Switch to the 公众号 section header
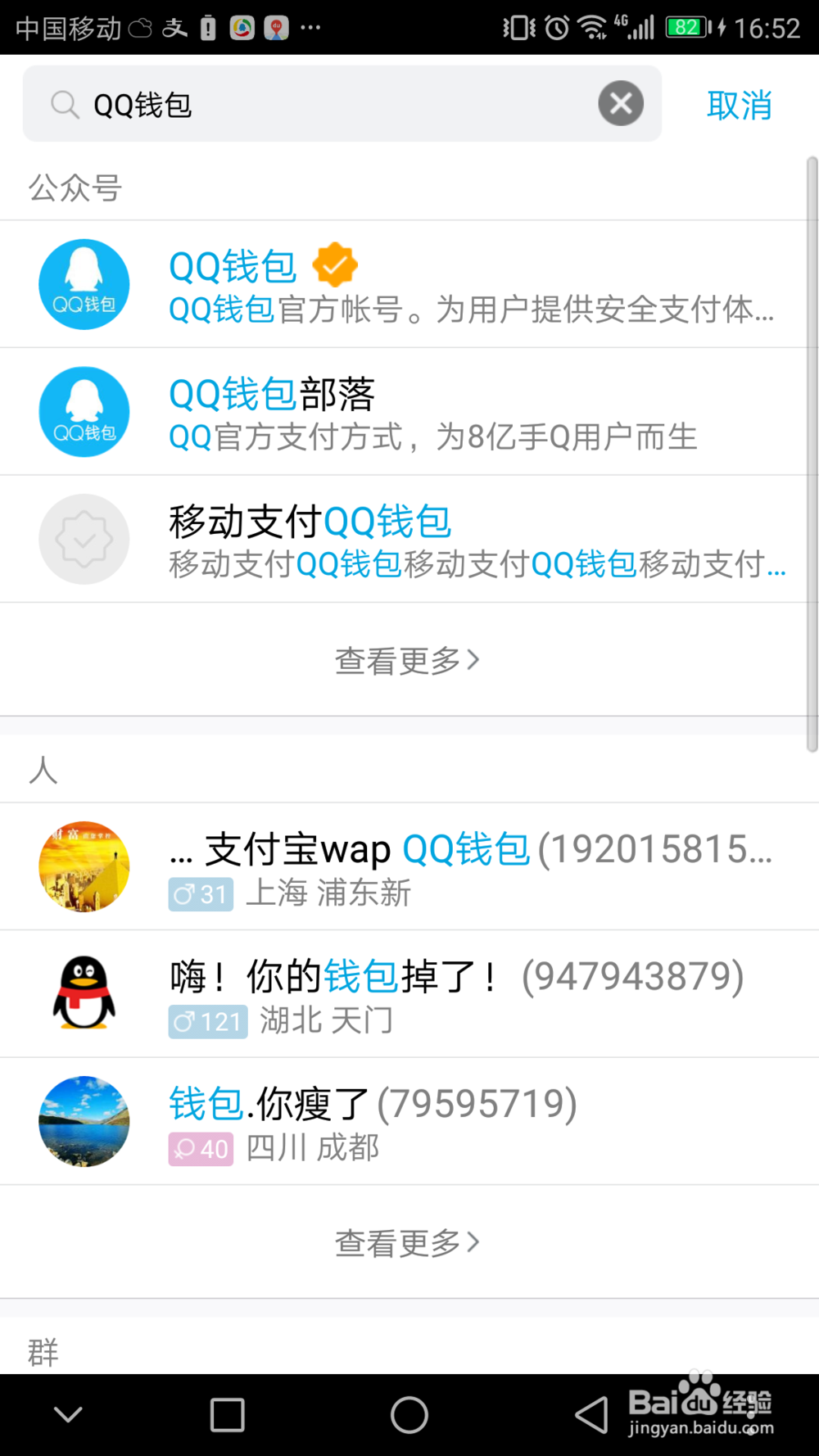Screen dimensions: 819x1456 75,188
